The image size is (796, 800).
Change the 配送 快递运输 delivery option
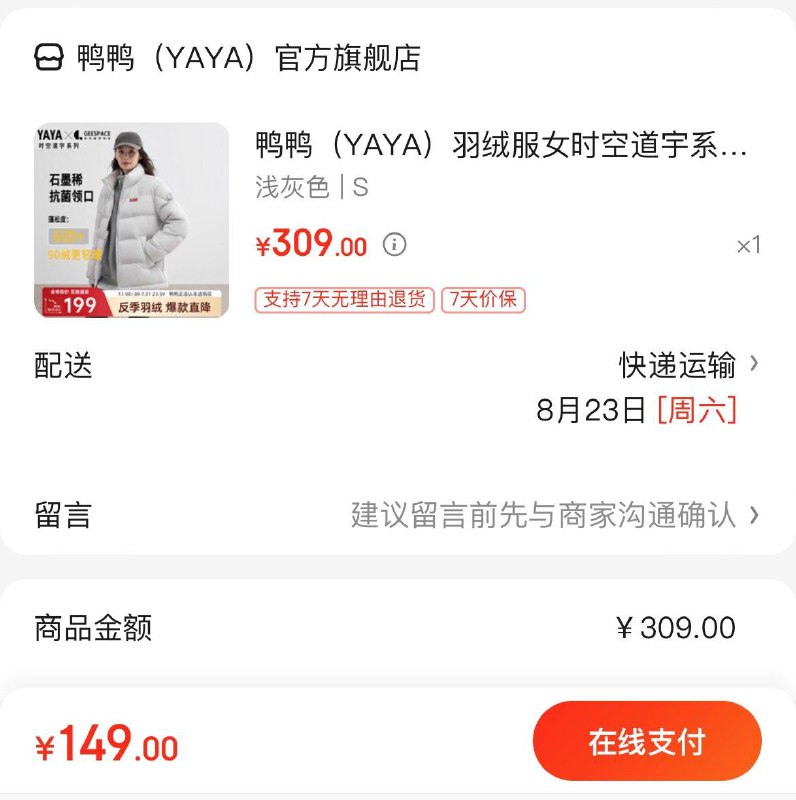[688, 365]
